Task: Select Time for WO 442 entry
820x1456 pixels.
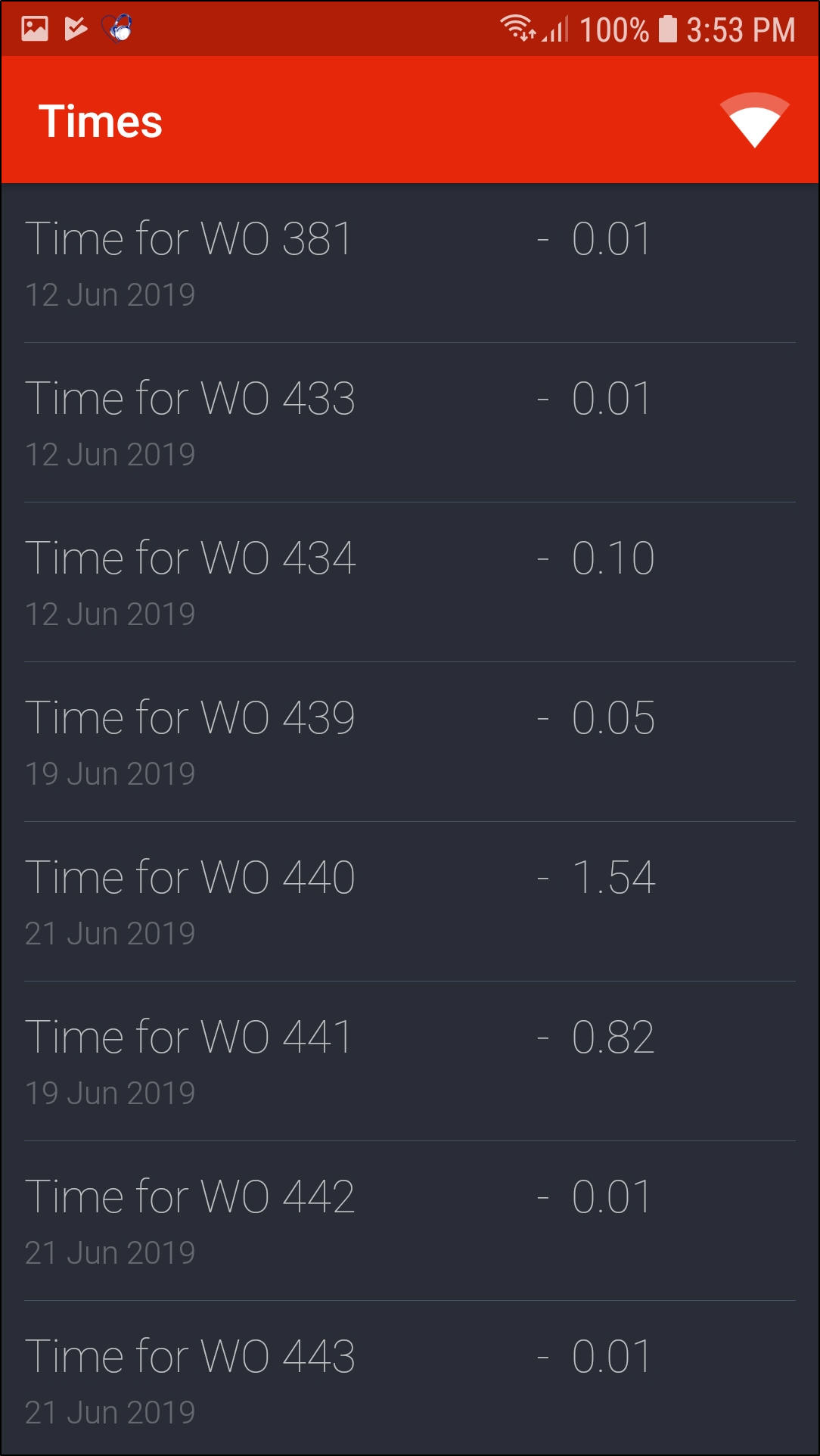Action: (x=408, y=1221)
